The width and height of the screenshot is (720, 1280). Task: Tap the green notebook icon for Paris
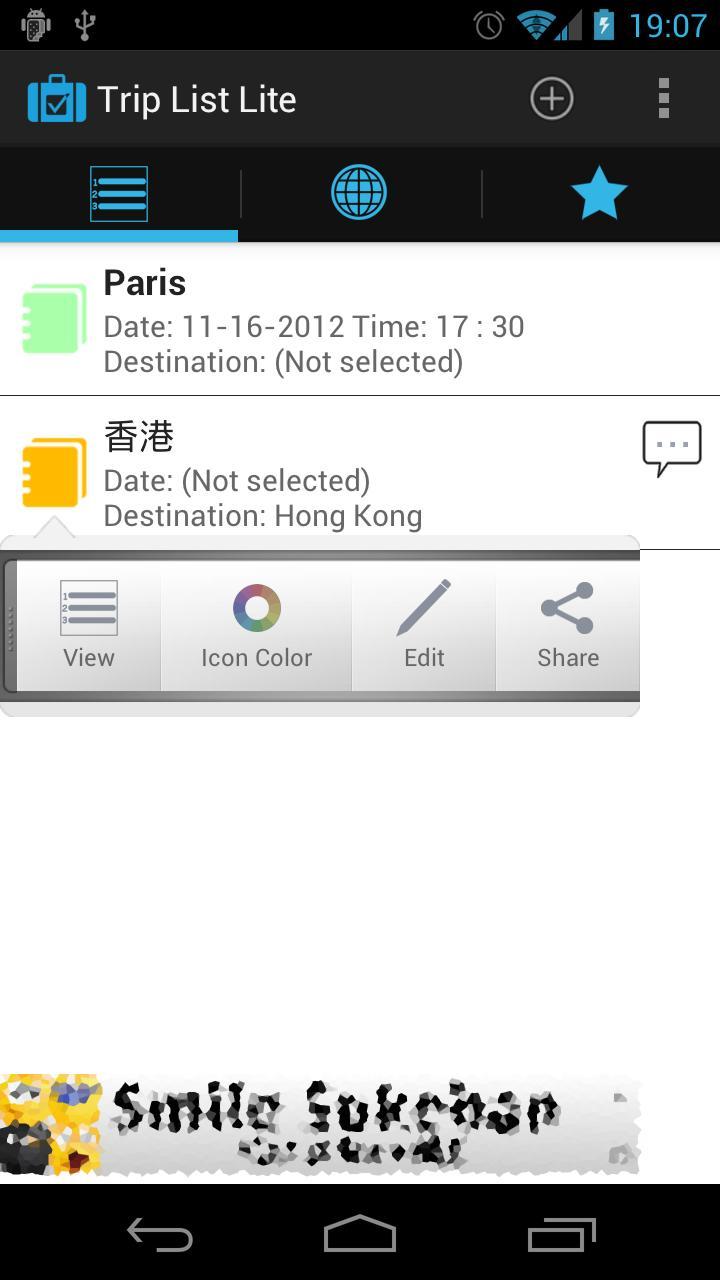tap(52, 320)
